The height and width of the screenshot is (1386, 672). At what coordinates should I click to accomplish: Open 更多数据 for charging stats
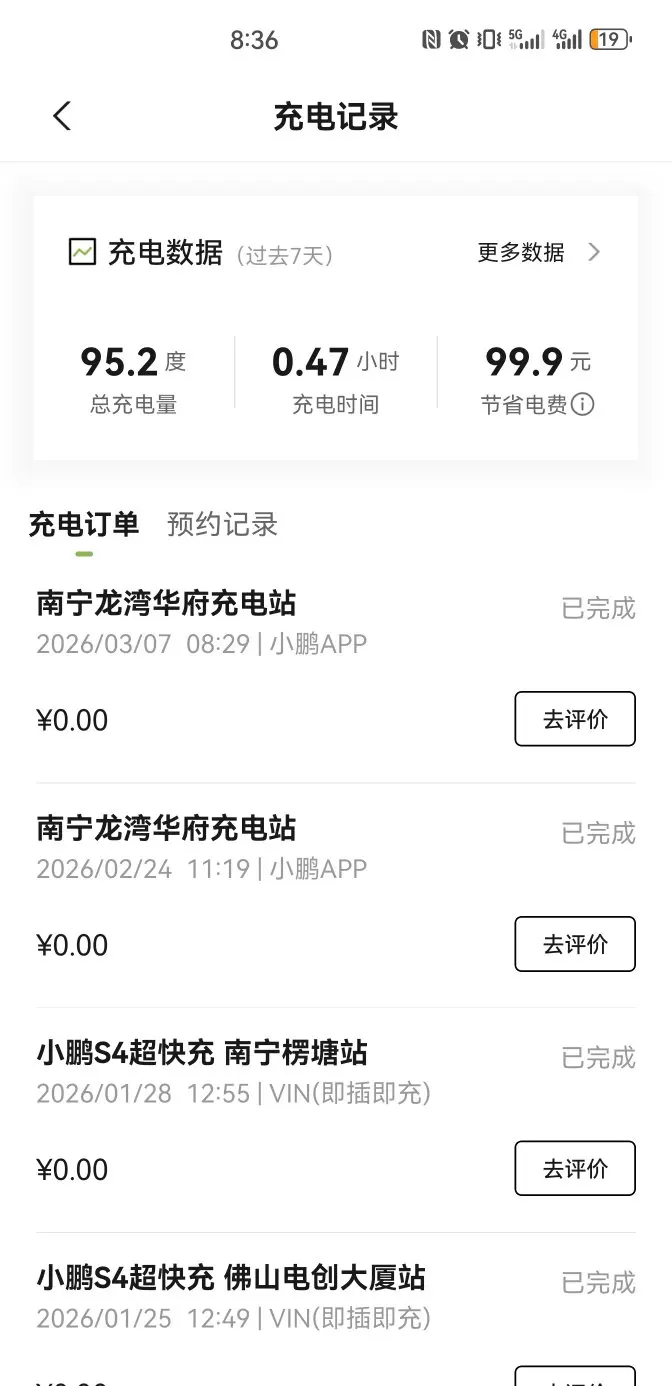pos(539,252)
